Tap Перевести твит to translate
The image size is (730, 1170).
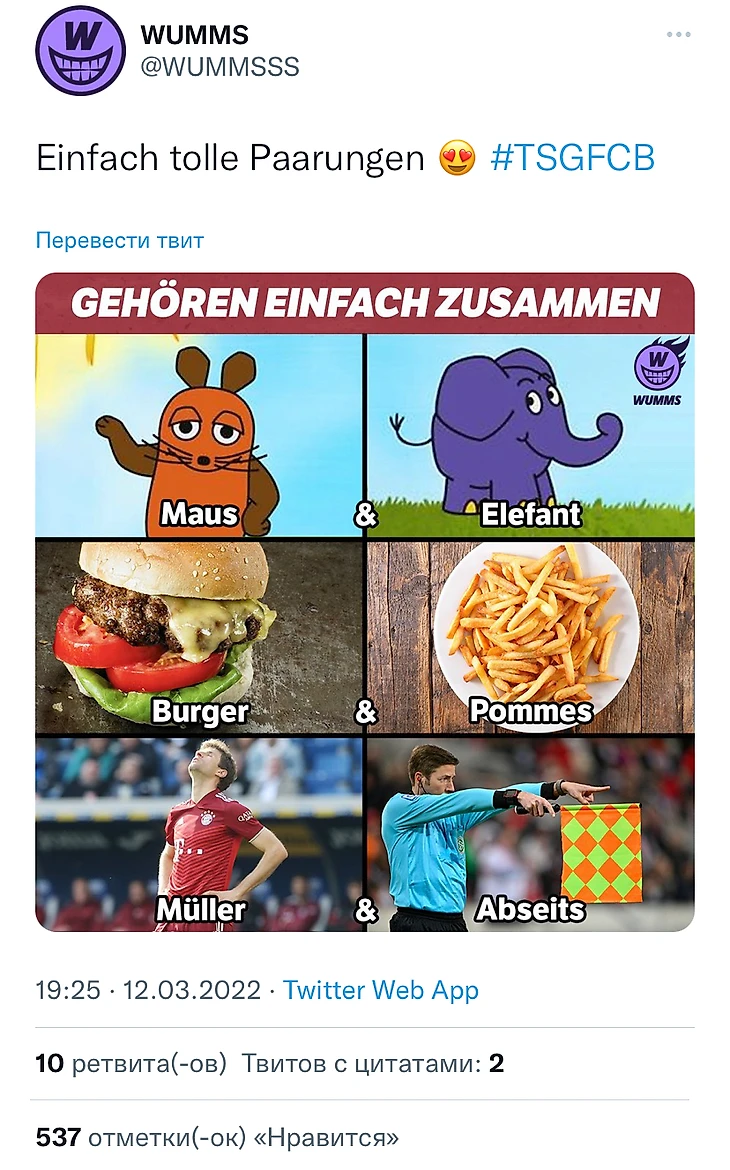[x=120, y=240]
